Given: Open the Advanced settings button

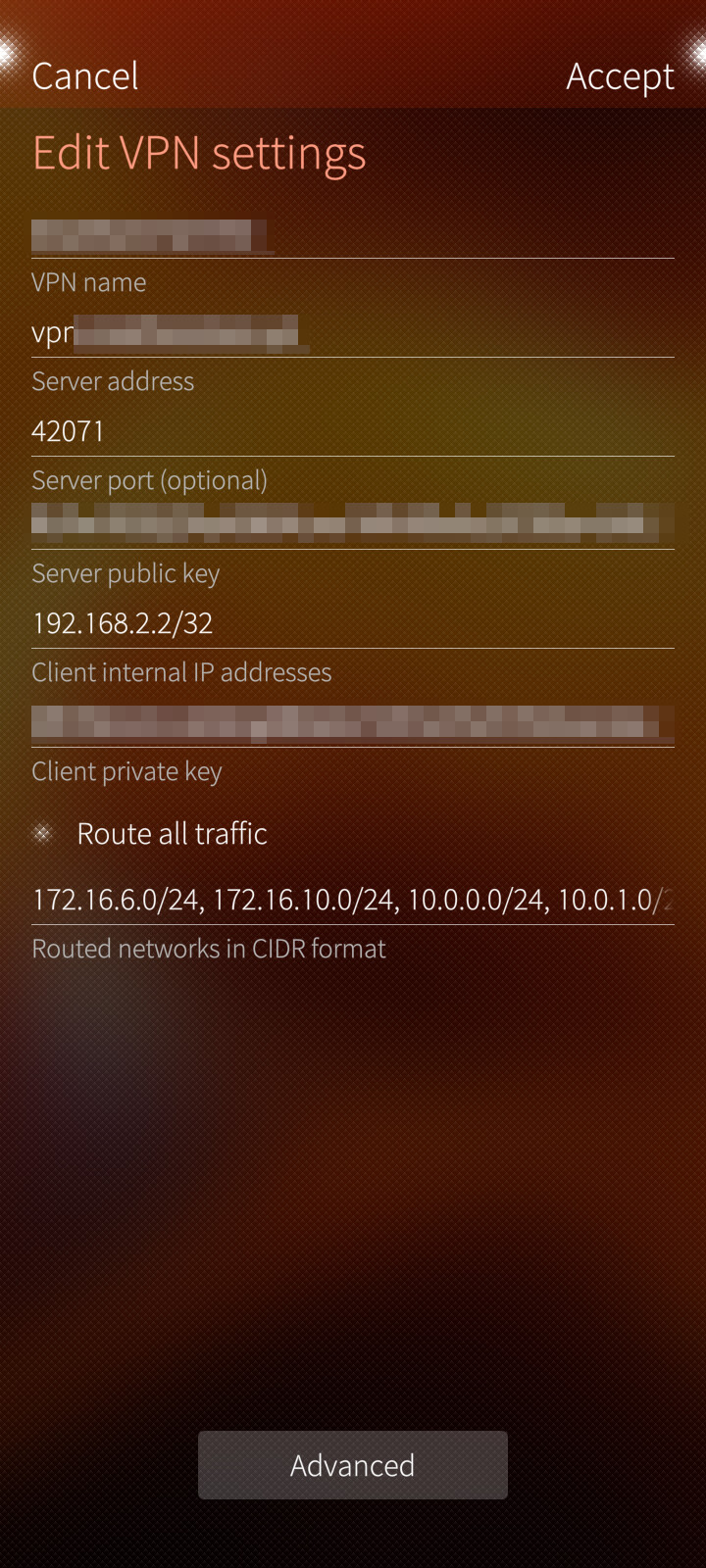Looking at the screenshot, I should (x=353, y=1465).
